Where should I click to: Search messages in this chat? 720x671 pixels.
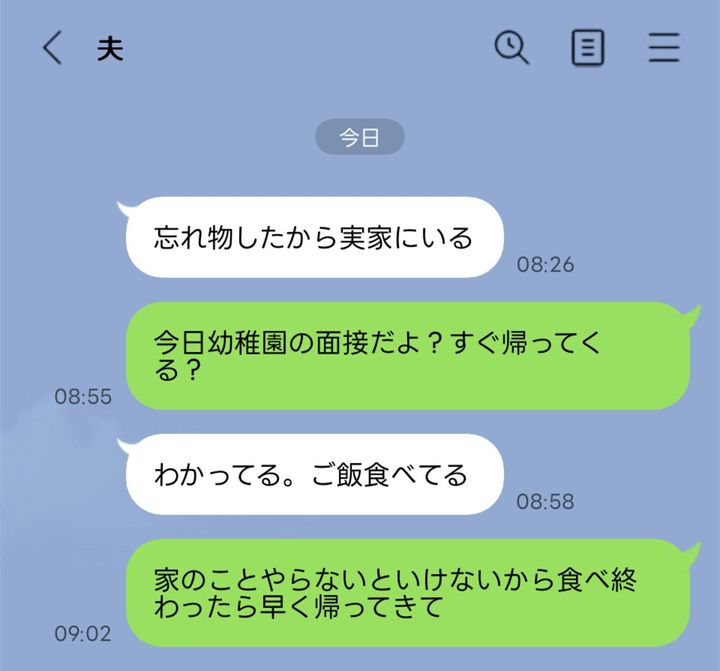pyautogui.click(x=512, y=48)
